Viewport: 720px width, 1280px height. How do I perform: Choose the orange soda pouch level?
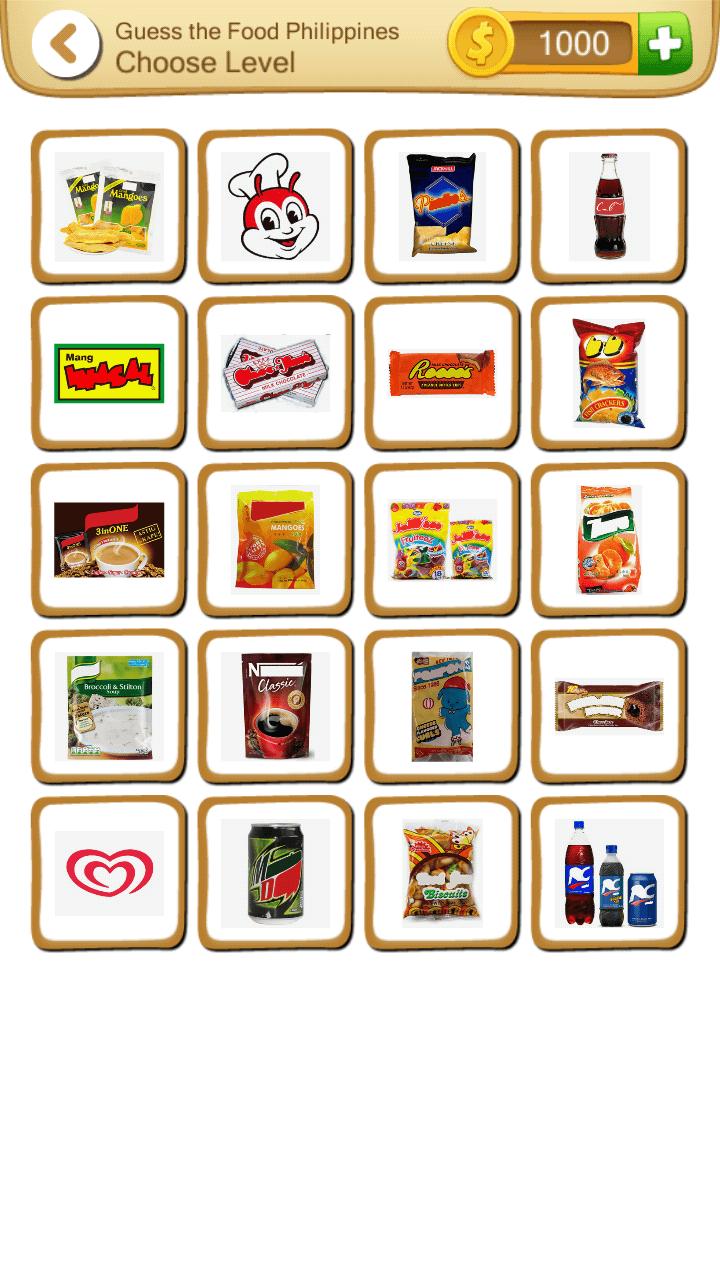click(x=608, y=539)
